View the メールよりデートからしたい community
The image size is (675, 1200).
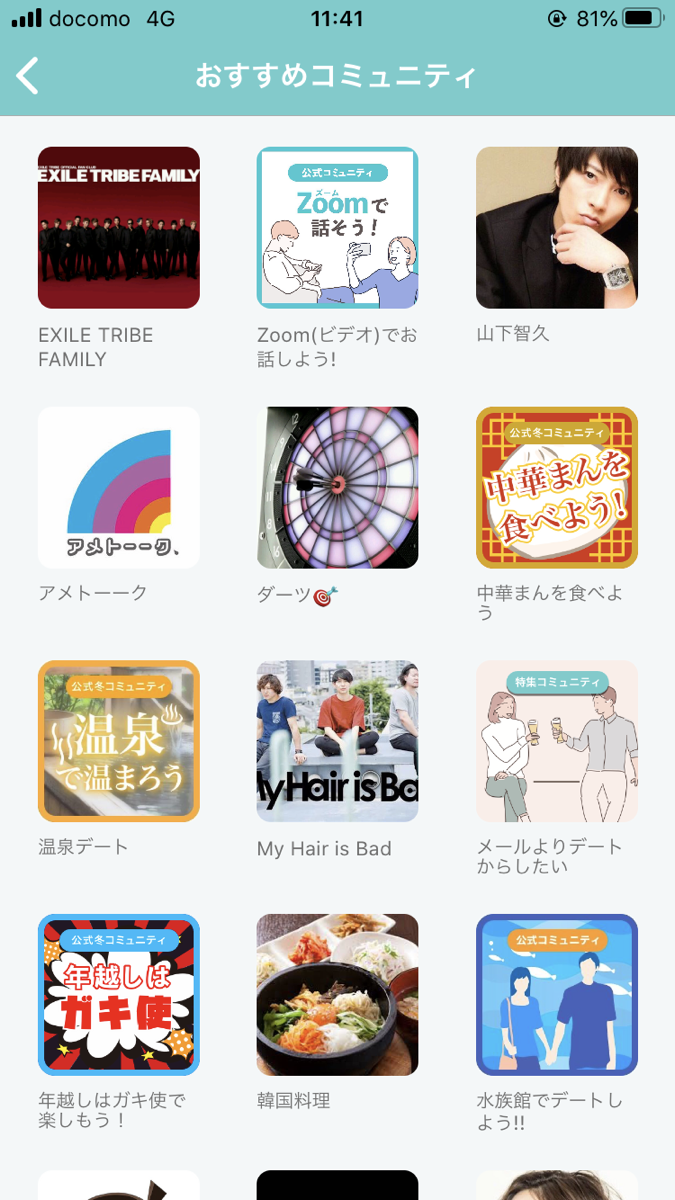click(556, 741)
